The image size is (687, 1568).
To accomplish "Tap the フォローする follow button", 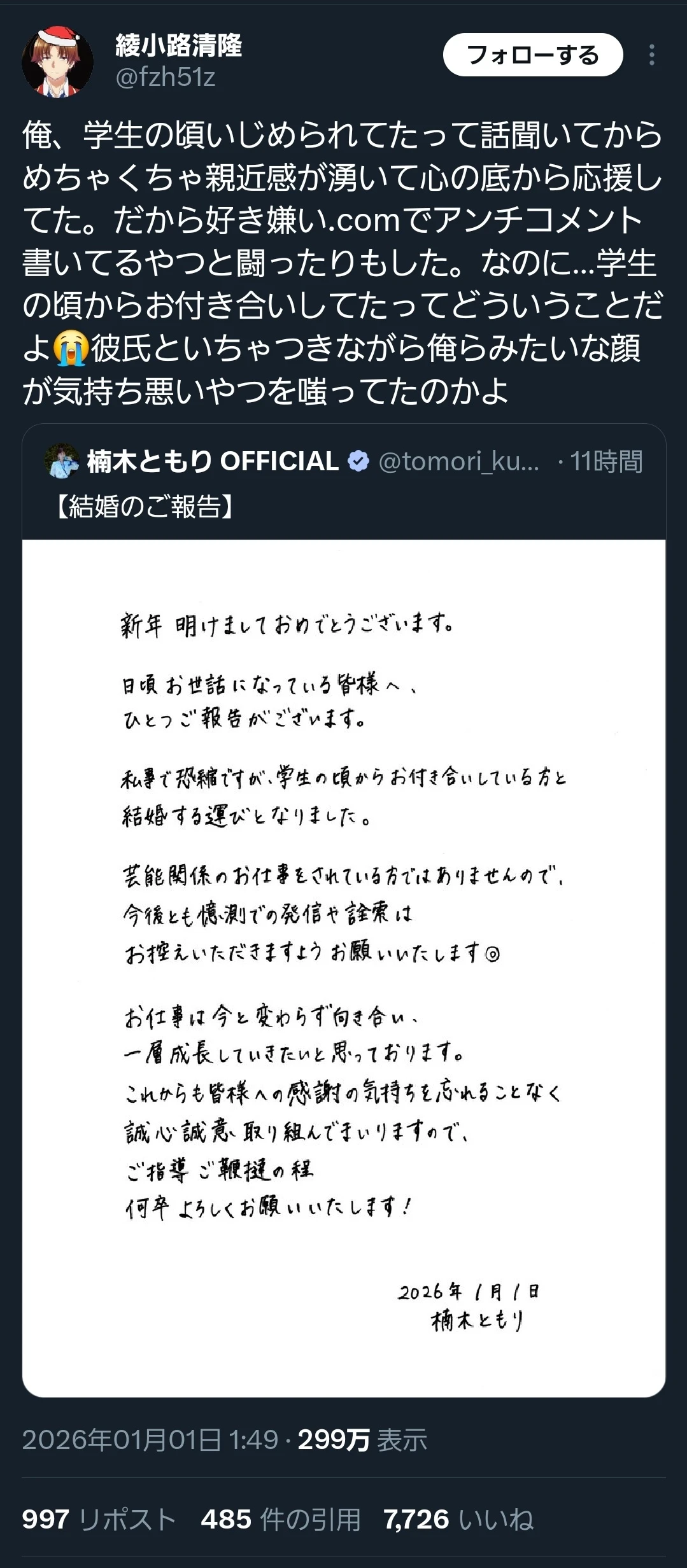I will point(533,55).
